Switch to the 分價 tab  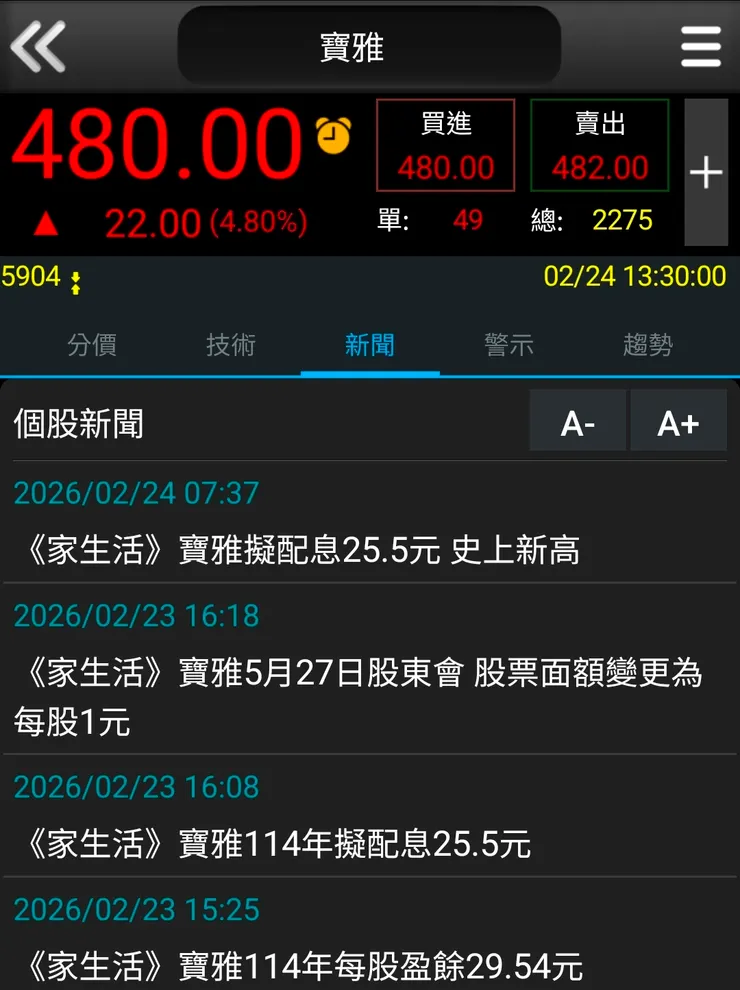click(x=92, y=345)
